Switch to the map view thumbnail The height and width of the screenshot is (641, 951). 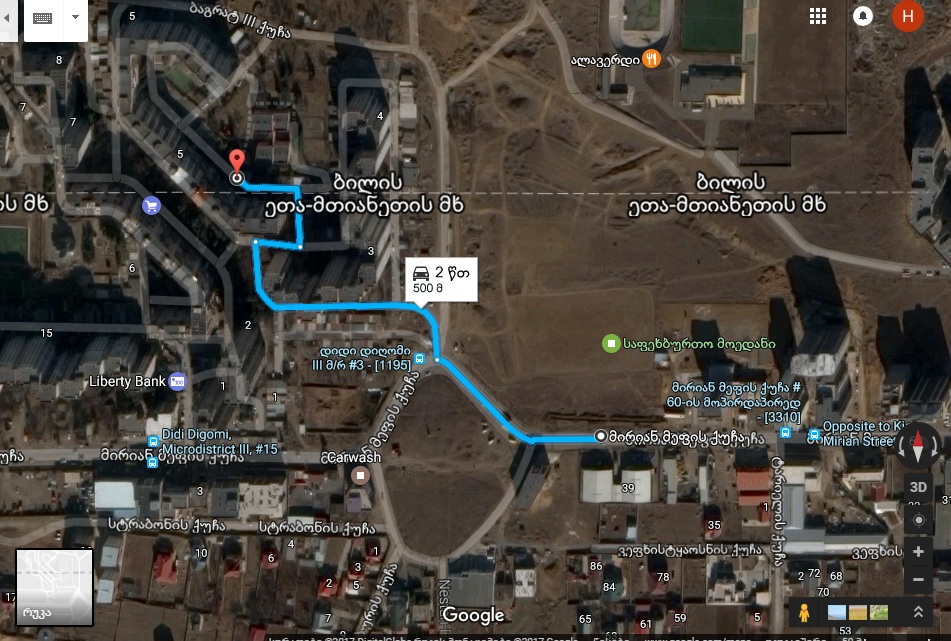[55, 587]
